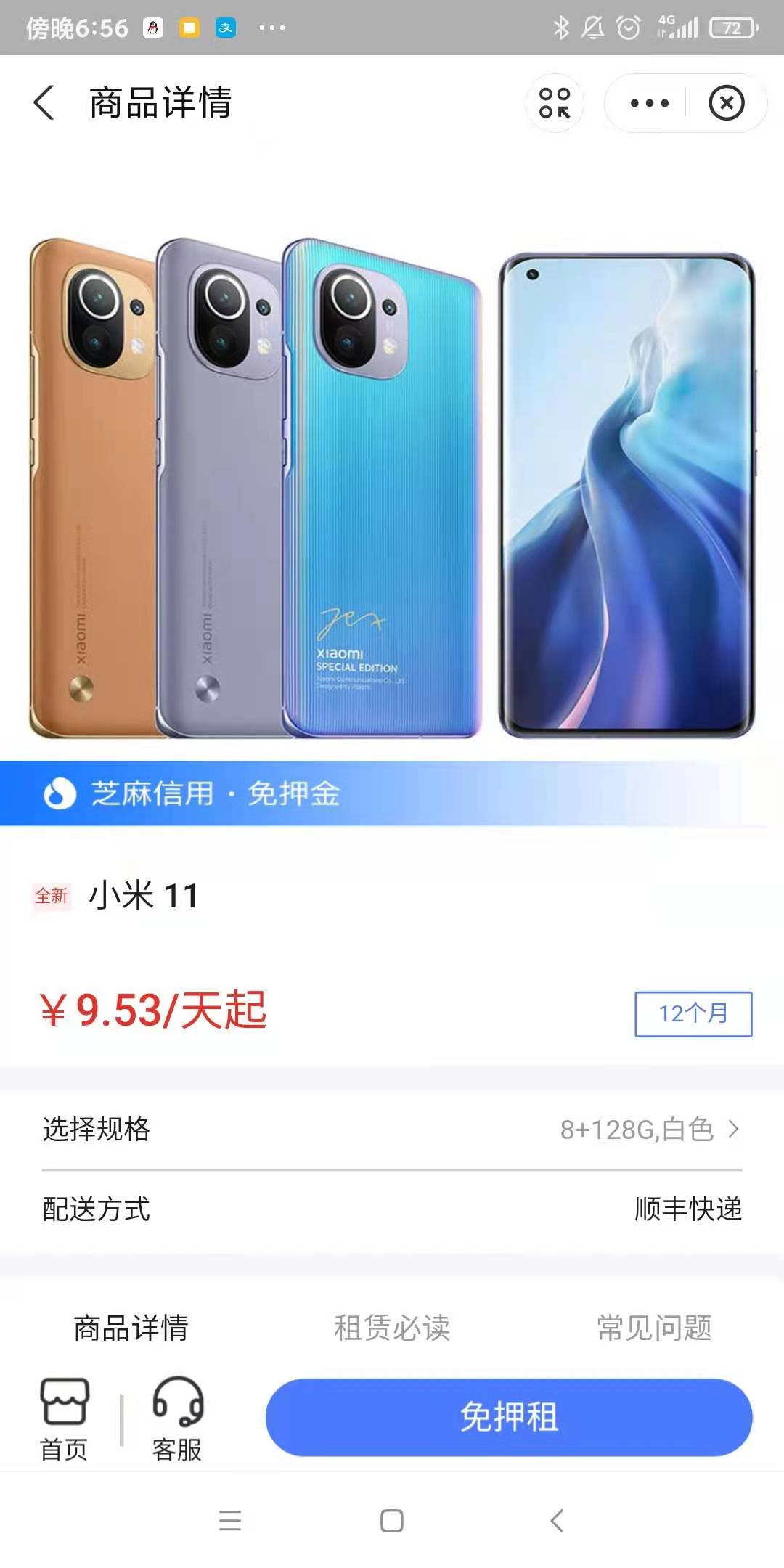
Task: Switch to the 常见问题 tab
Action: click(x=654, y=1328)
